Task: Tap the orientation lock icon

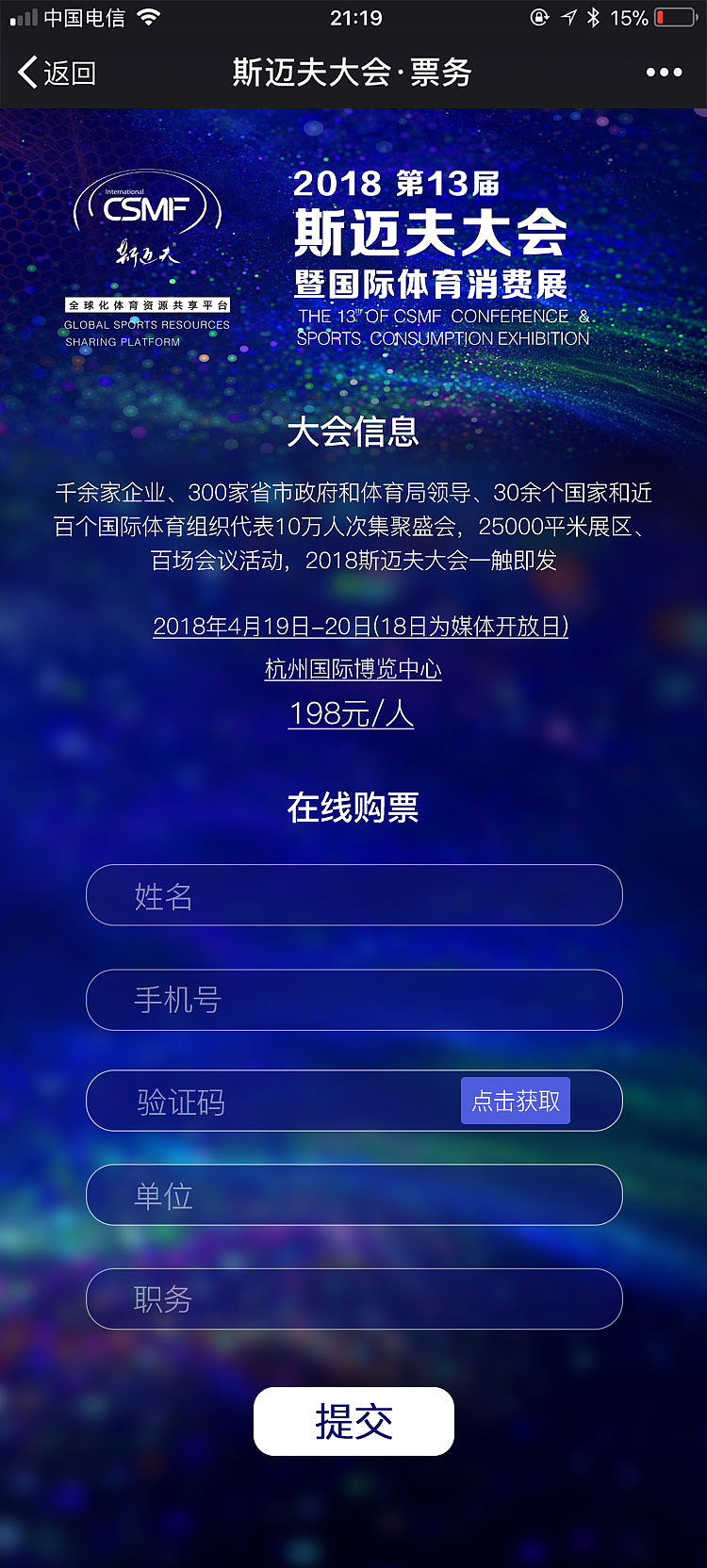Action: tap(538, 15)
